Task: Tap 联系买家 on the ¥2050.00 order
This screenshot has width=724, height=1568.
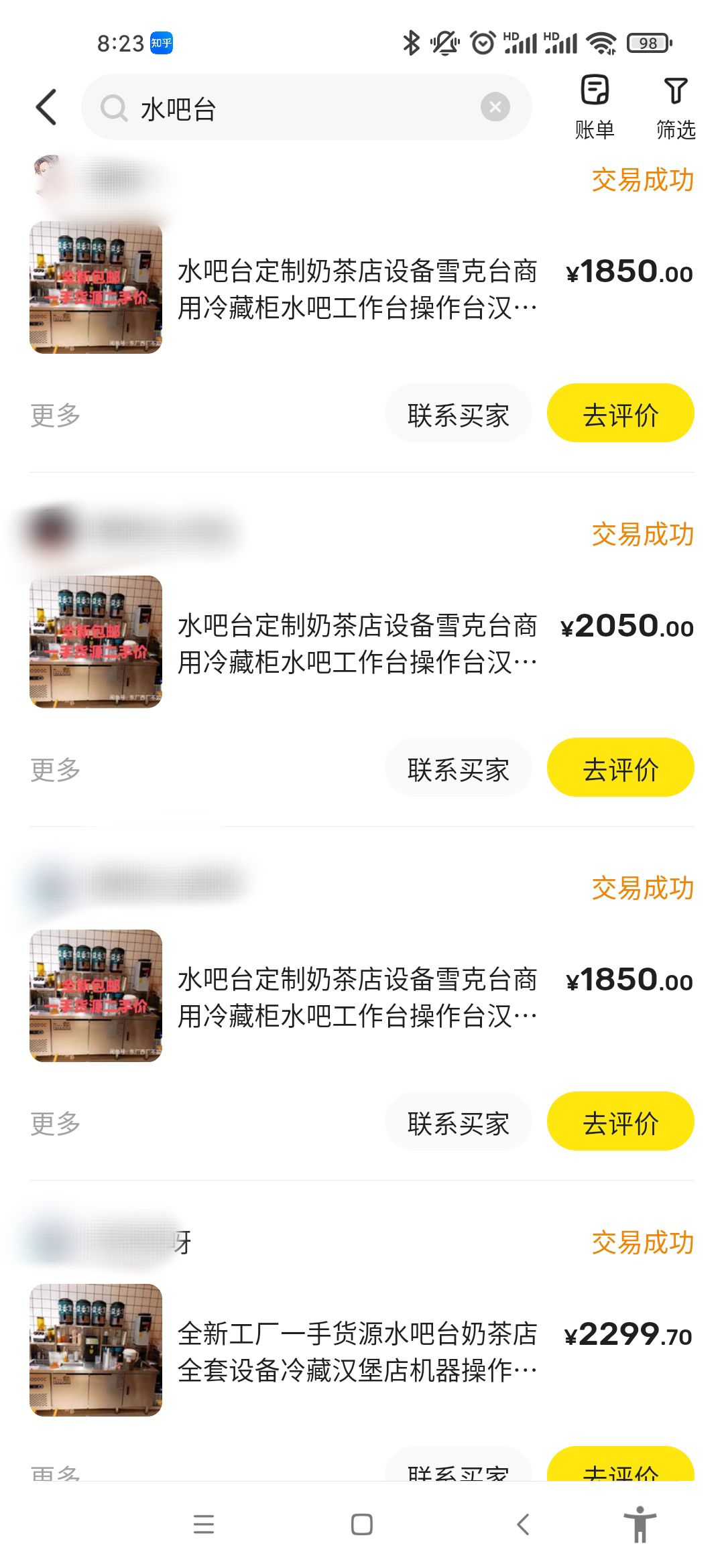Action: pos(459,768)
